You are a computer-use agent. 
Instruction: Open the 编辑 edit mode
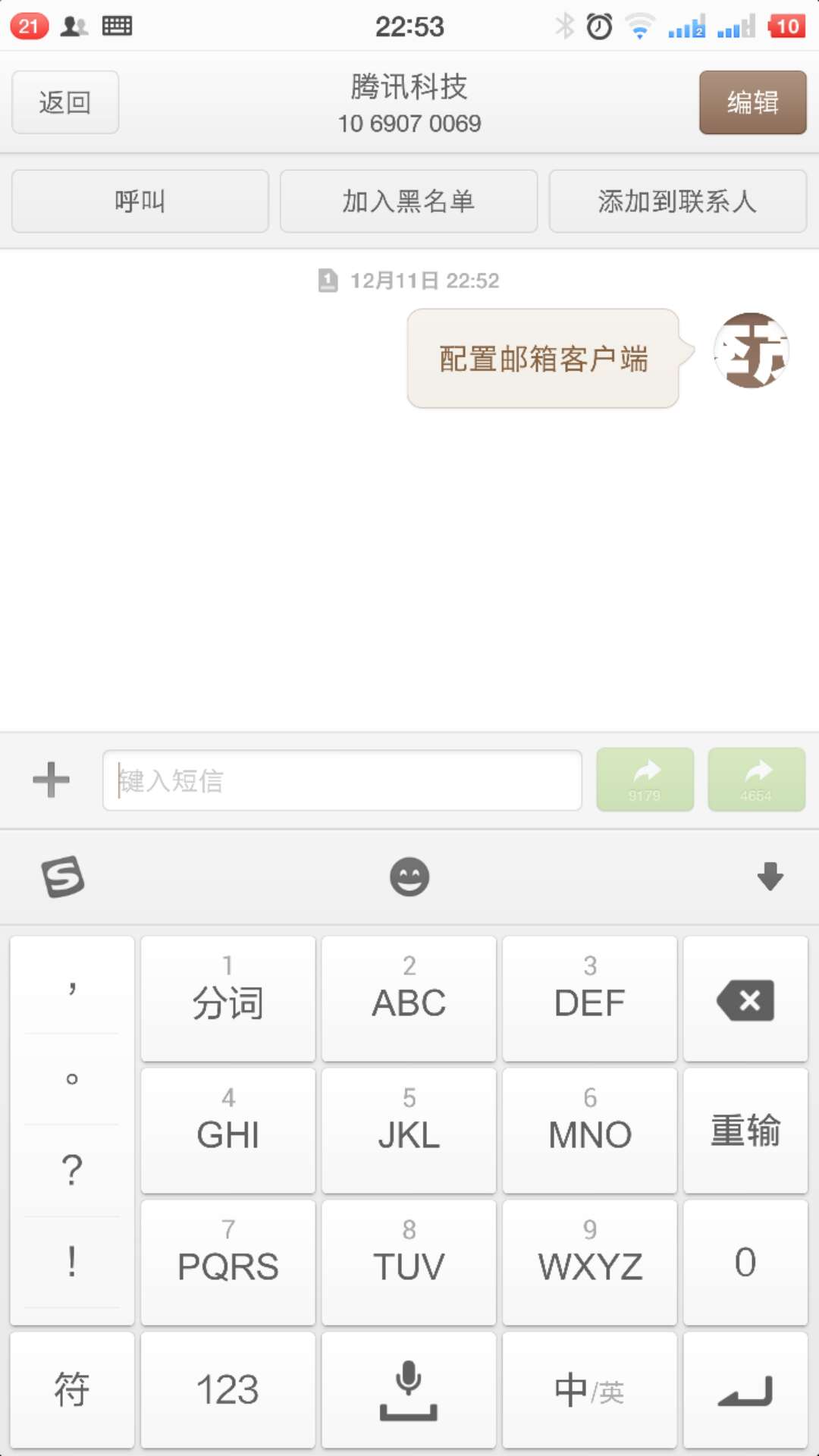752,102
